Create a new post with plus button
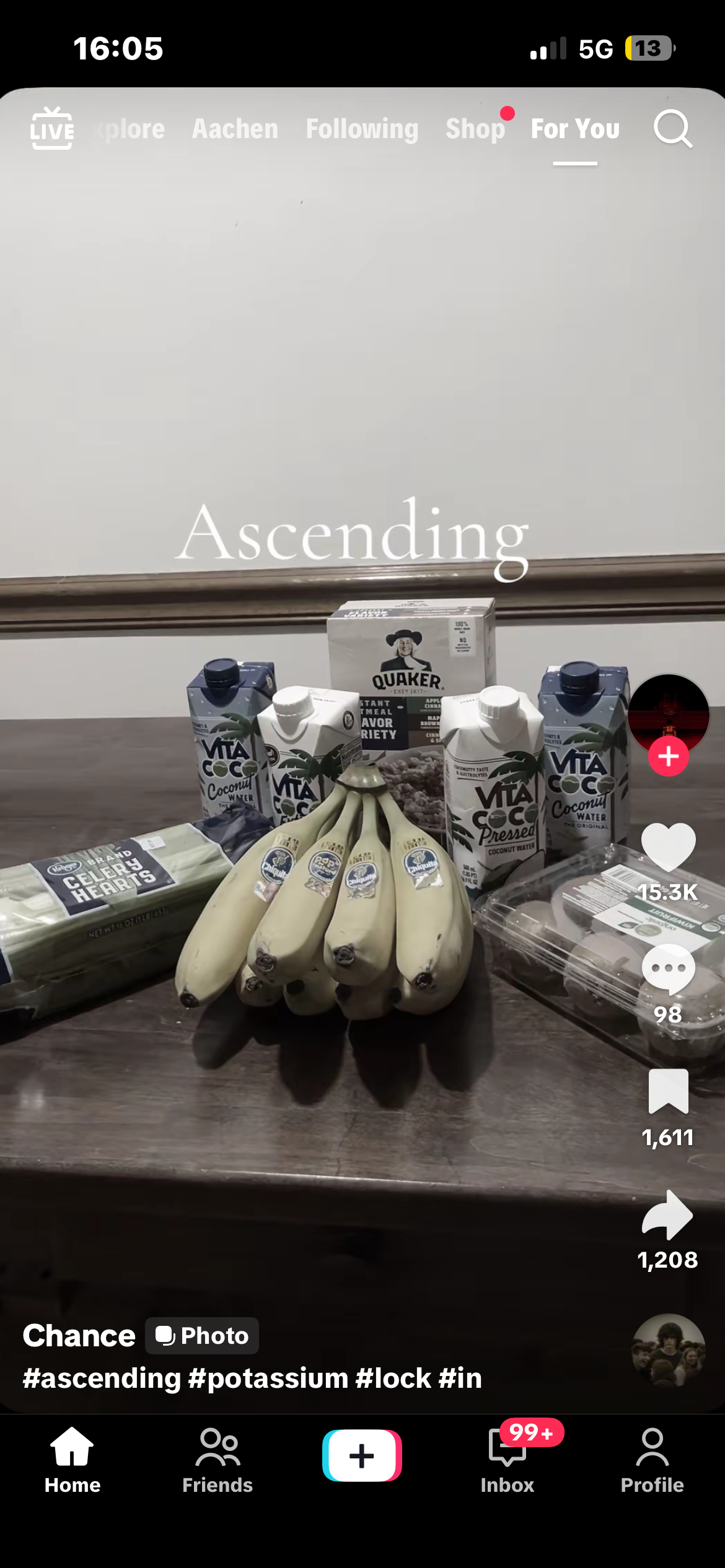The width and height of the screenshot is (725, 1568). (x=362, y=1455)
